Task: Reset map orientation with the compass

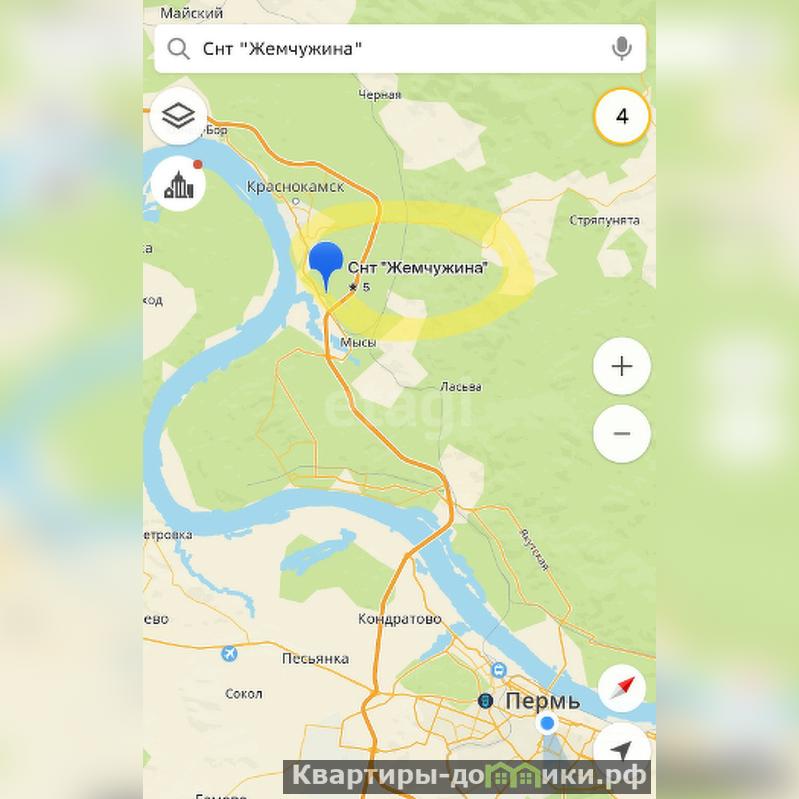Action: click(622, 689)
